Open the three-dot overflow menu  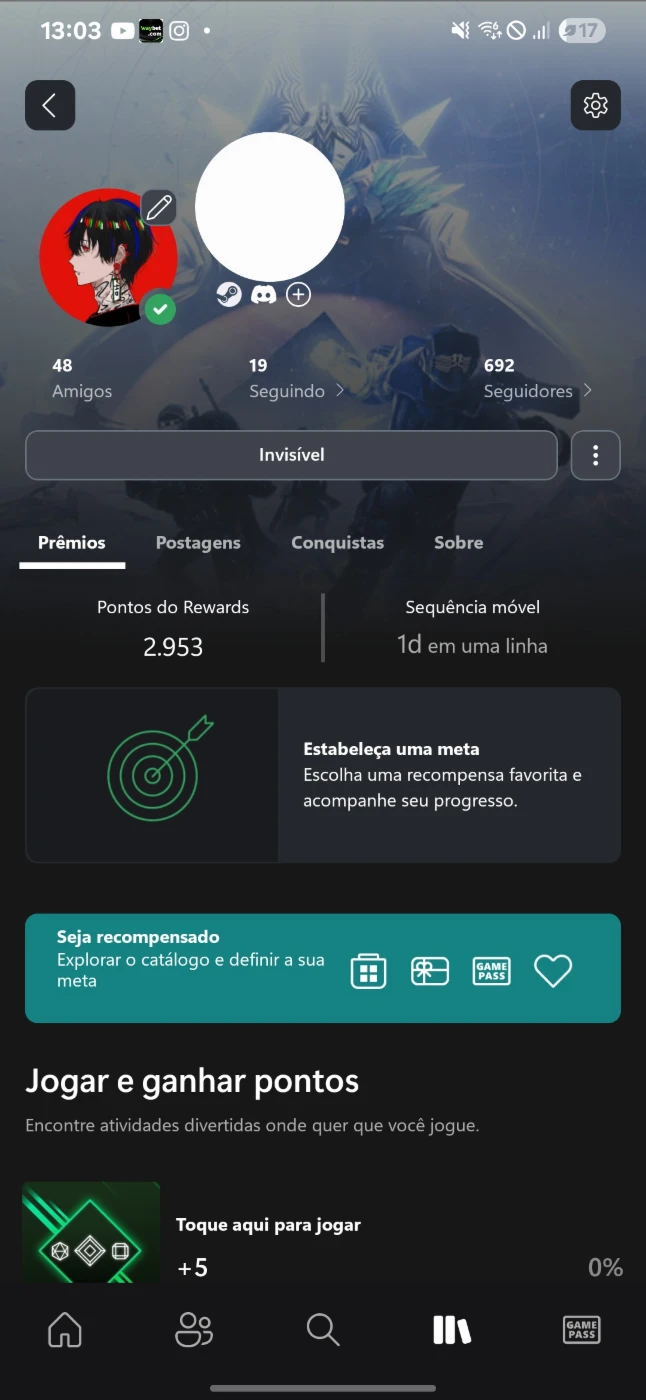click(596, 455)
